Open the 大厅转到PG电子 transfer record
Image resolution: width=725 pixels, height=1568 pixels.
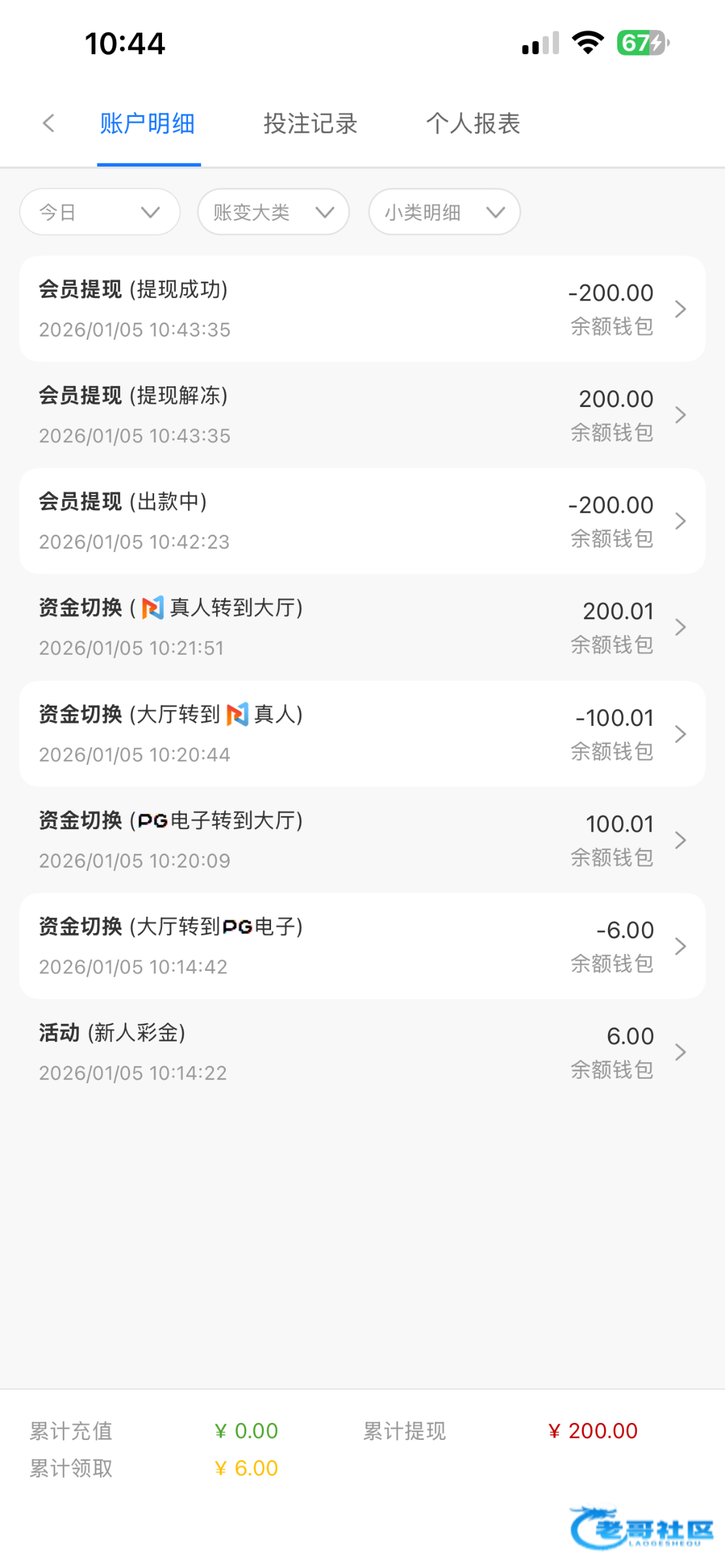point(362,946)
